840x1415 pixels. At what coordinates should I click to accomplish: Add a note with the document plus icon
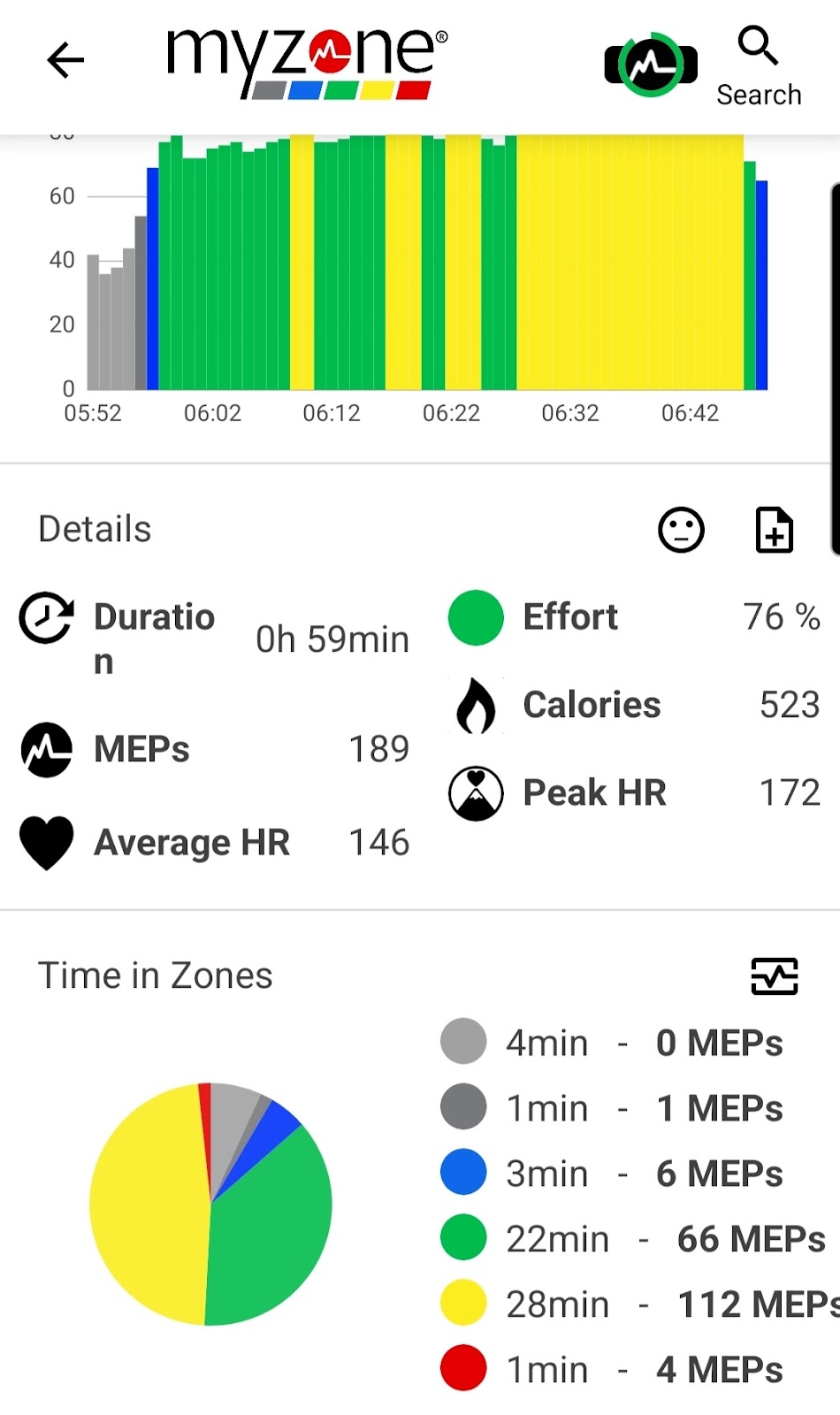775,530
